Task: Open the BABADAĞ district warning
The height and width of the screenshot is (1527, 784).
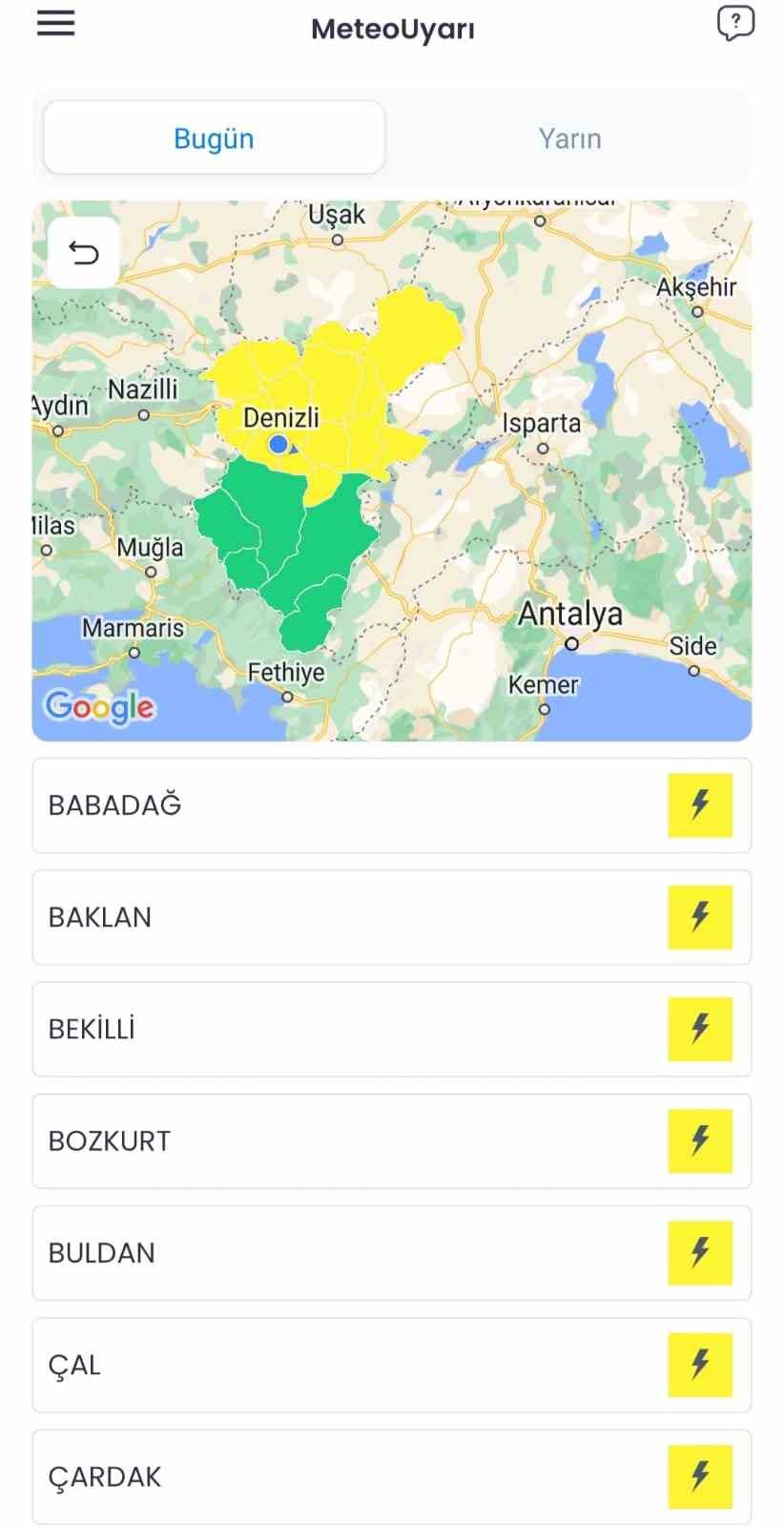Action: click(391, 805)
